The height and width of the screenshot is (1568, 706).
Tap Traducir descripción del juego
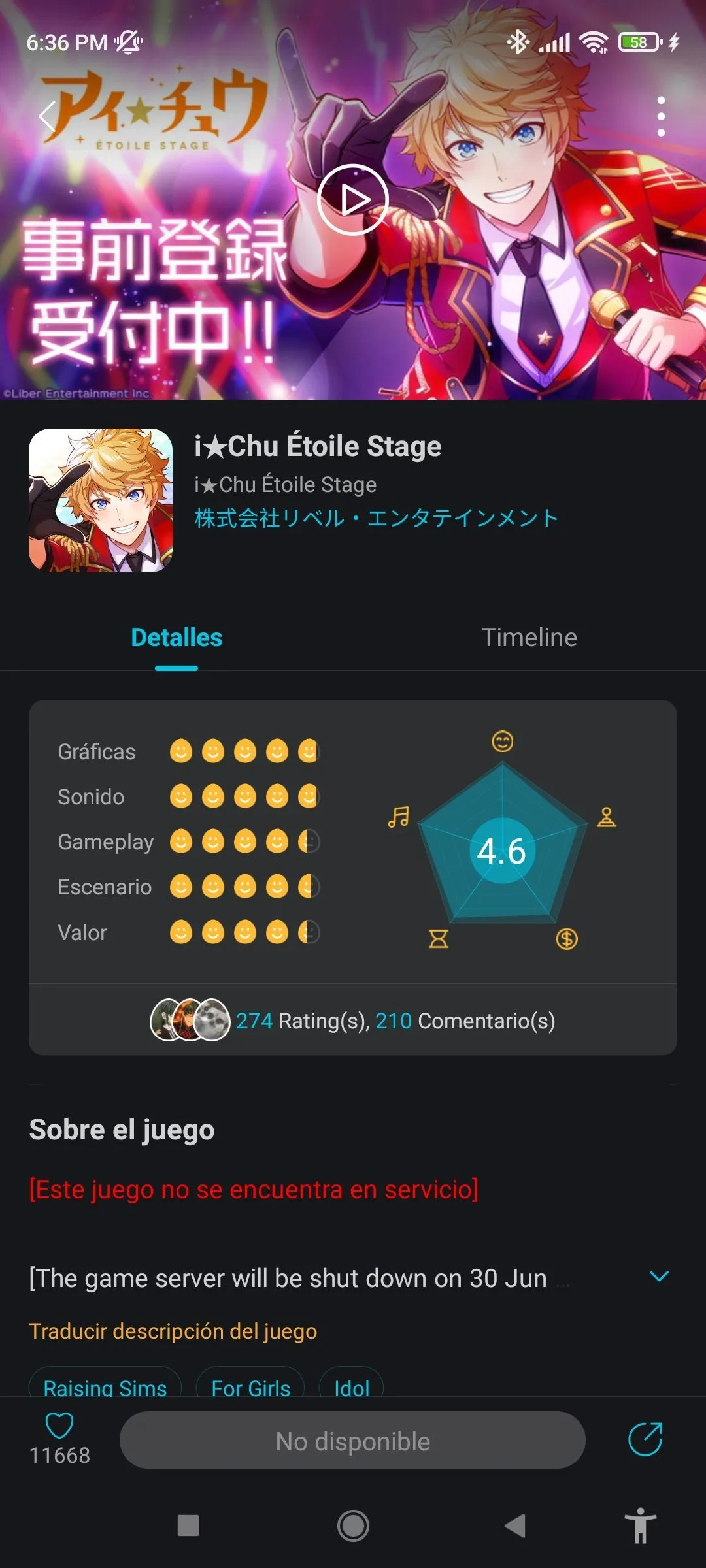[x=173, y=1331]
